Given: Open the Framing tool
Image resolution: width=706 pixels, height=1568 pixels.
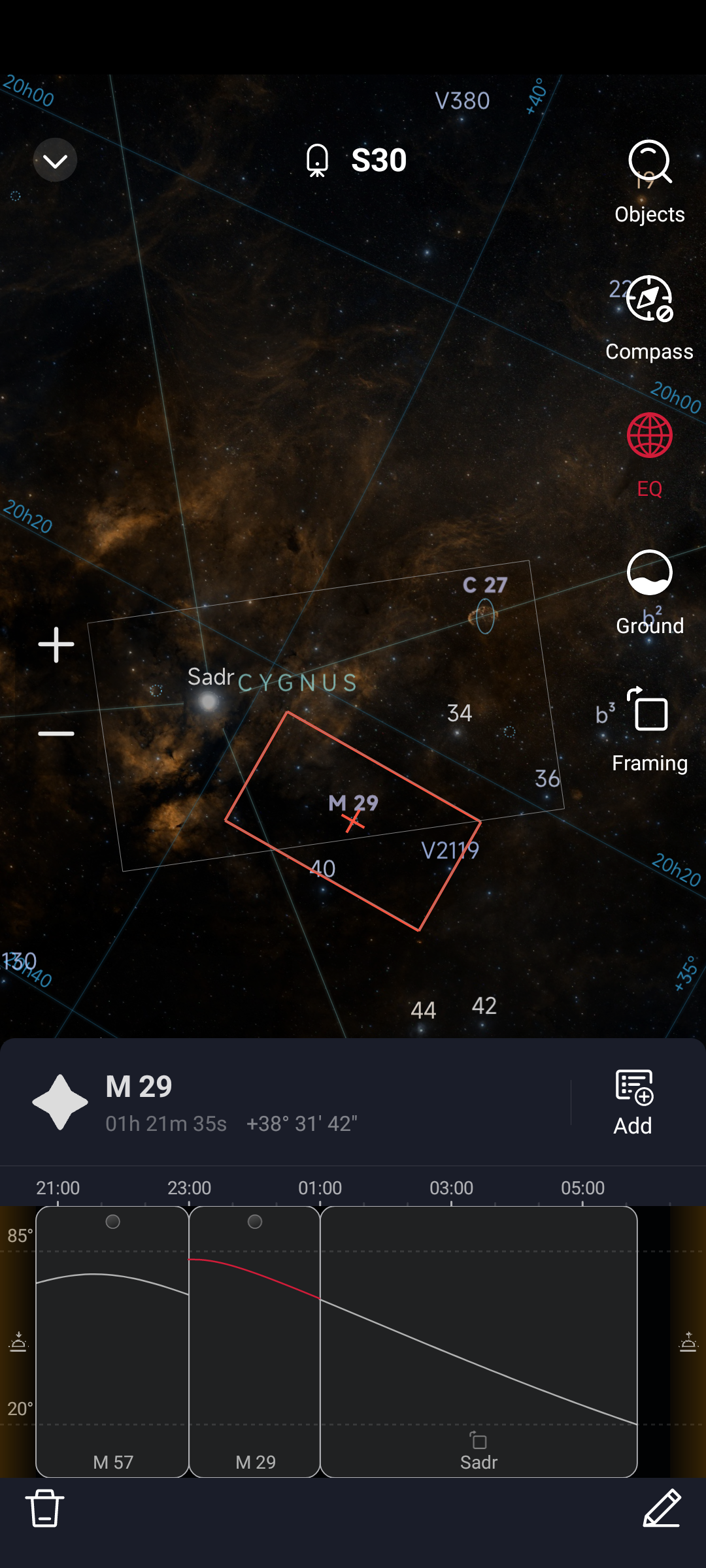Looking at the screenshot, I should click(x=649, y=729).
